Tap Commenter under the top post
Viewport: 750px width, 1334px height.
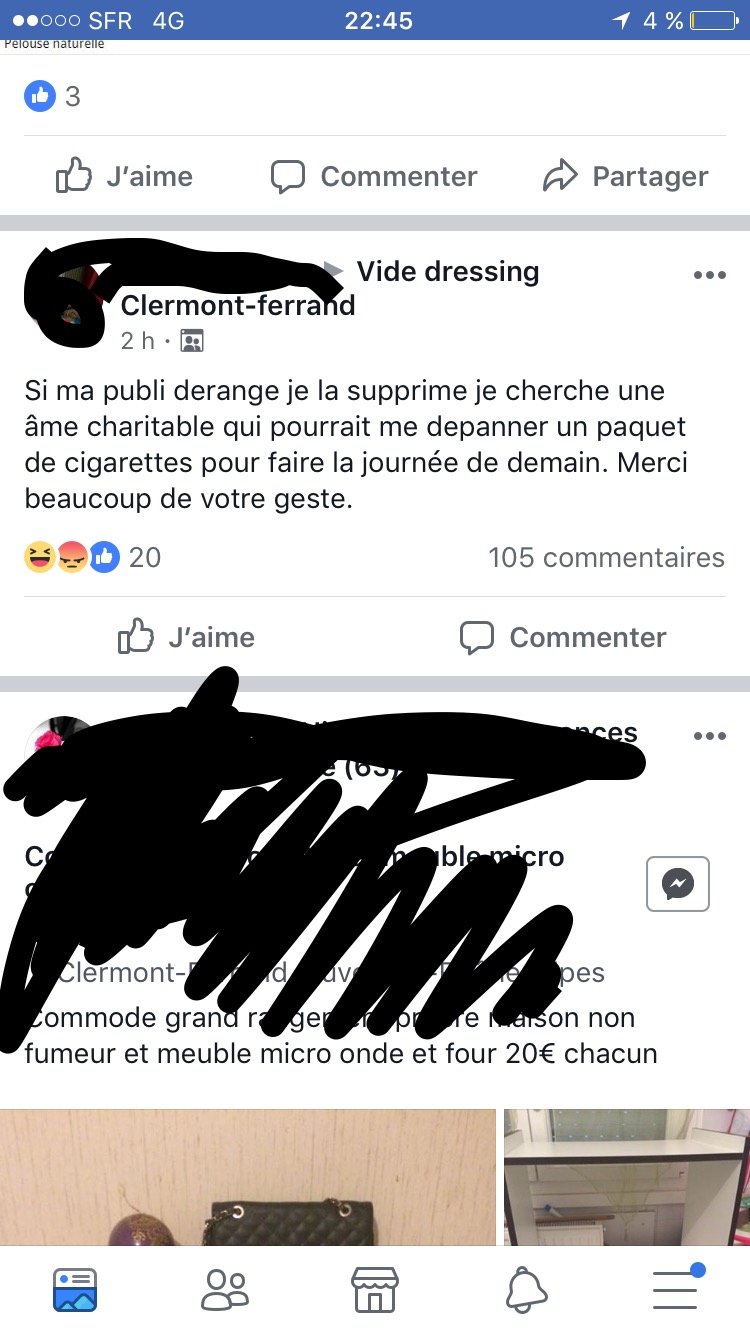(374, 177)
